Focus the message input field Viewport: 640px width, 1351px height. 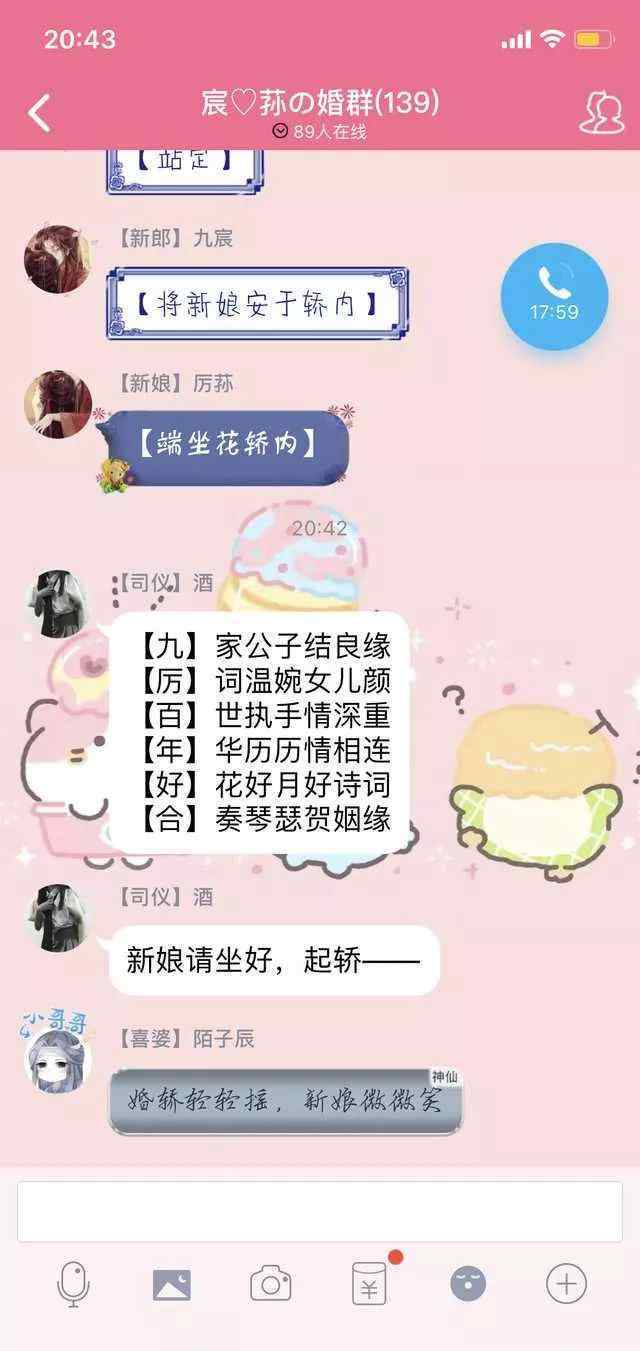[x=320, y=1211]
